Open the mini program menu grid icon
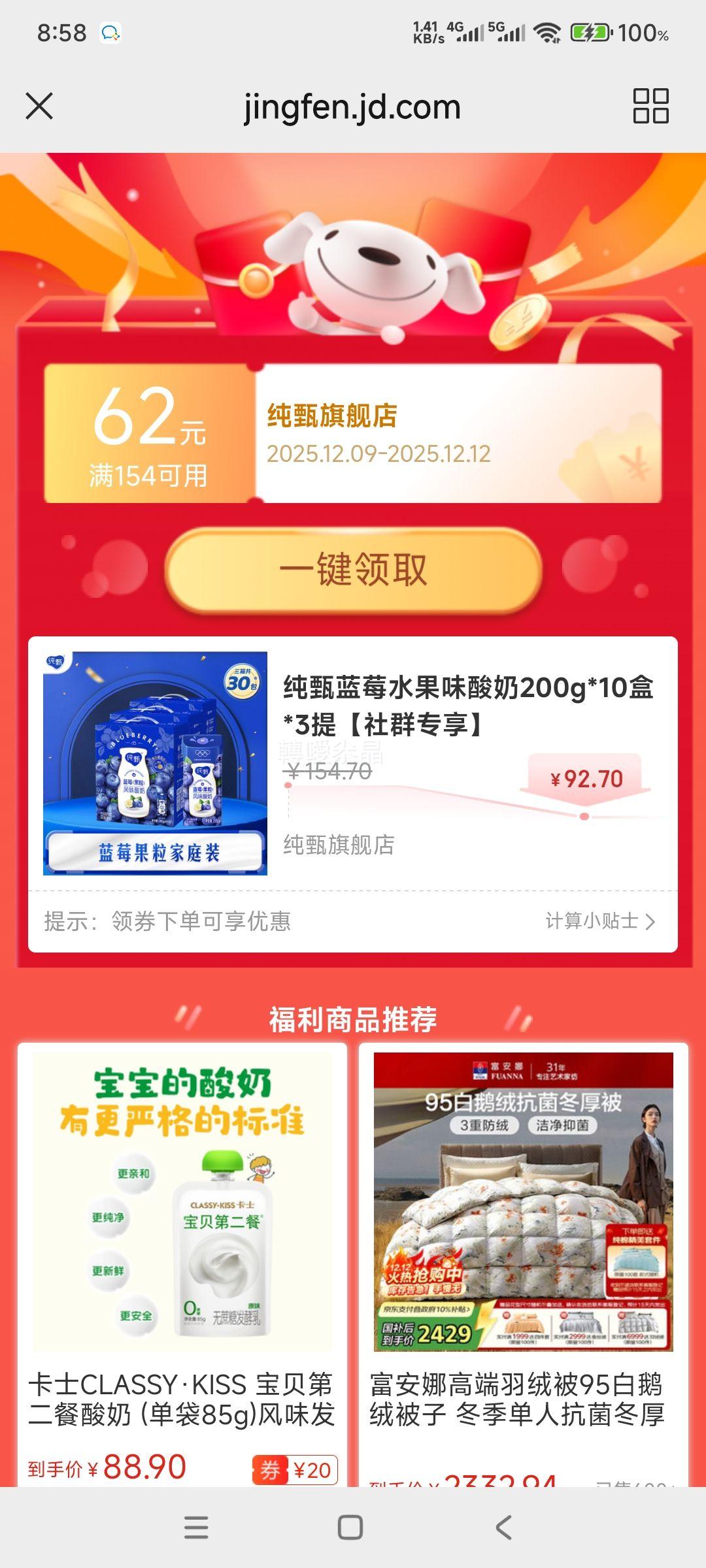706x1568 pixels. (652, 106)
